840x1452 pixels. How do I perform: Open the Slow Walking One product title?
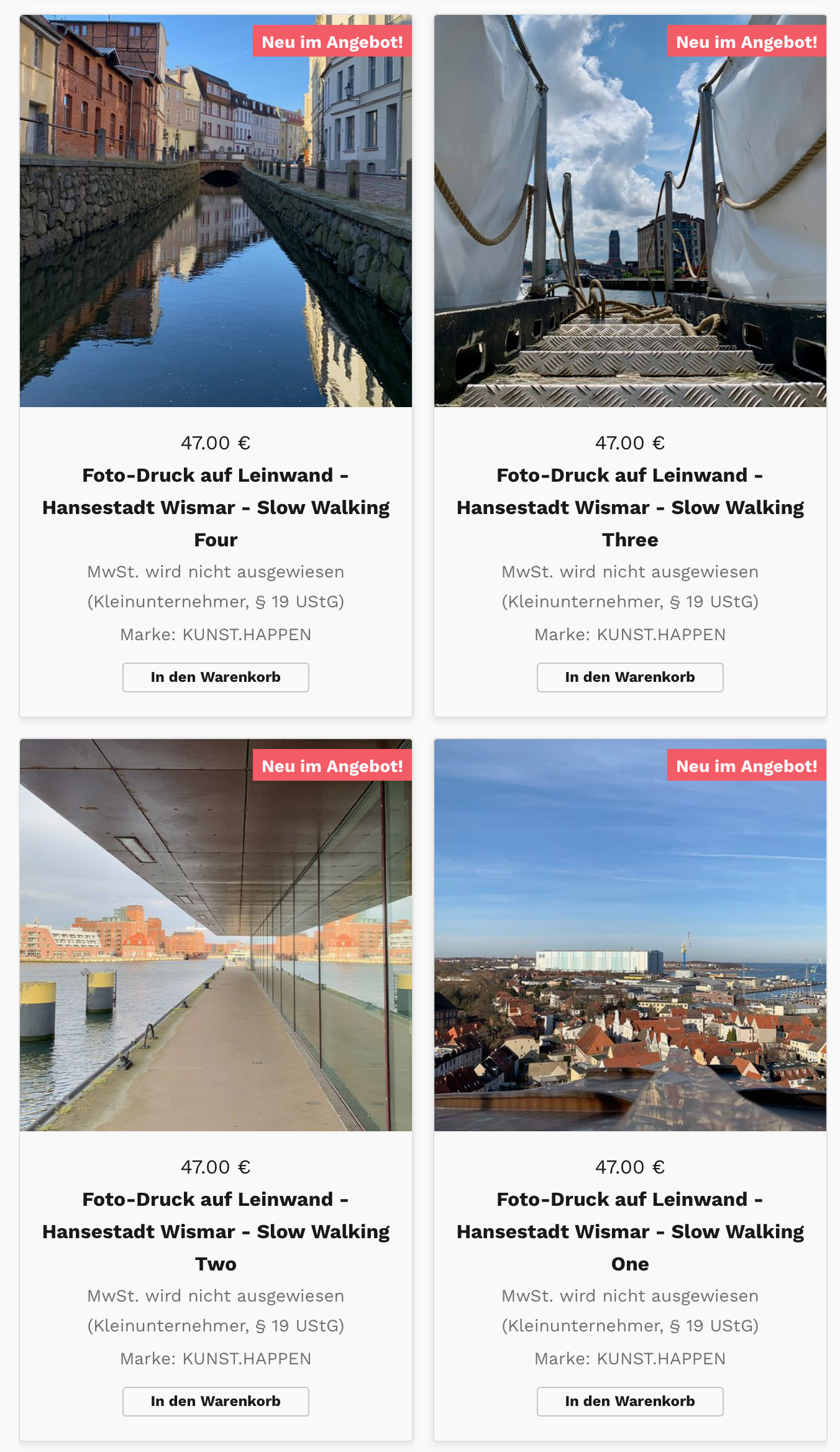coord(630,1231)
